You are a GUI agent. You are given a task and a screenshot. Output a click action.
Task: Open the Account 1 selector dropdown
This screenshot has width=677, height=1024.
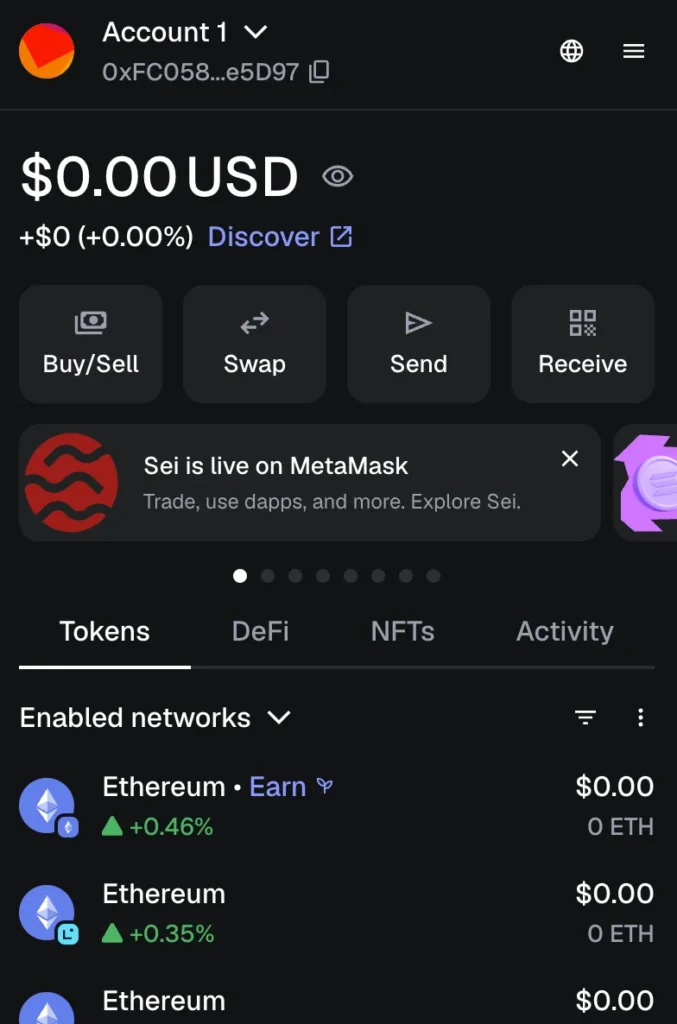pos(185,32)
